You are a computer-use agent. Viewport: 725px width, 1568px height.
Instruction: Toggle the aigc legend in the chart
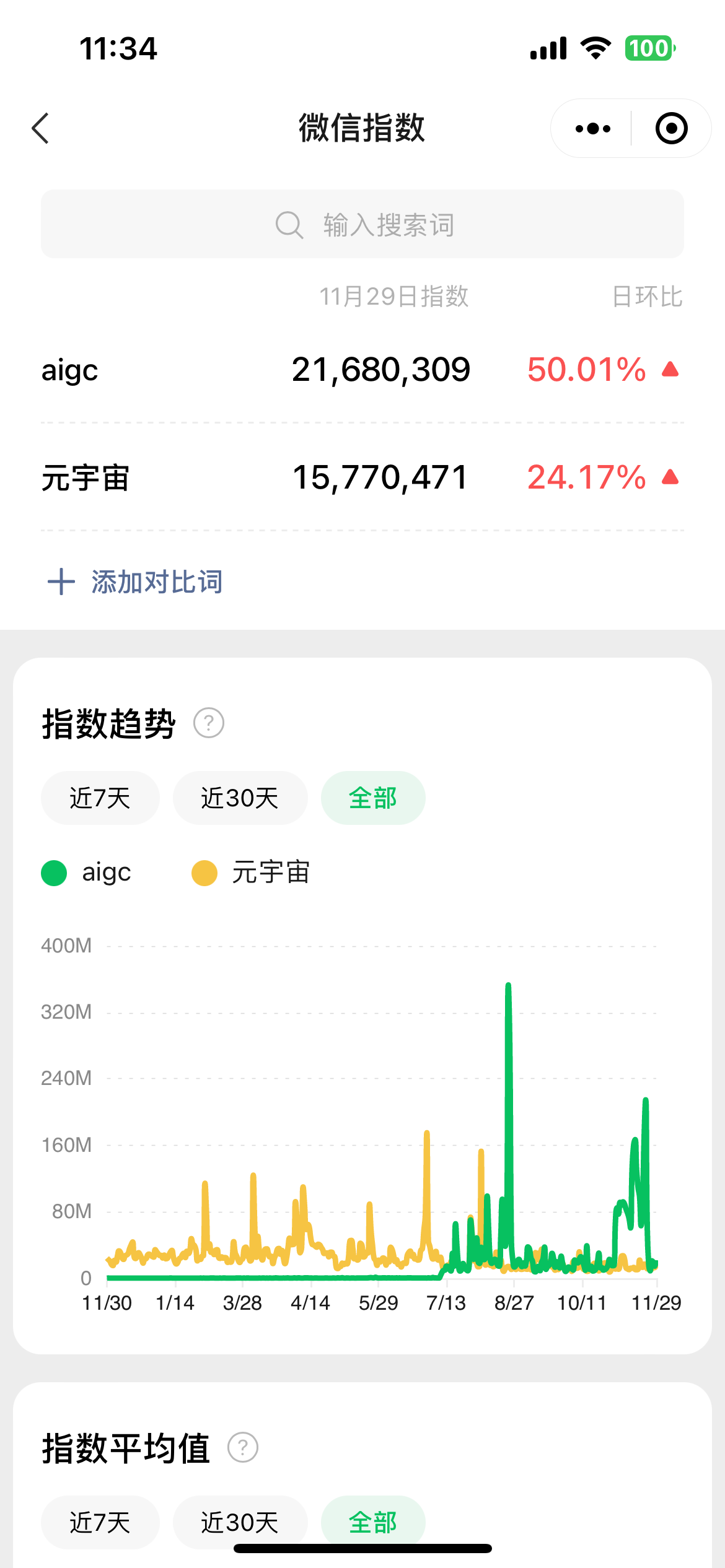87,873
